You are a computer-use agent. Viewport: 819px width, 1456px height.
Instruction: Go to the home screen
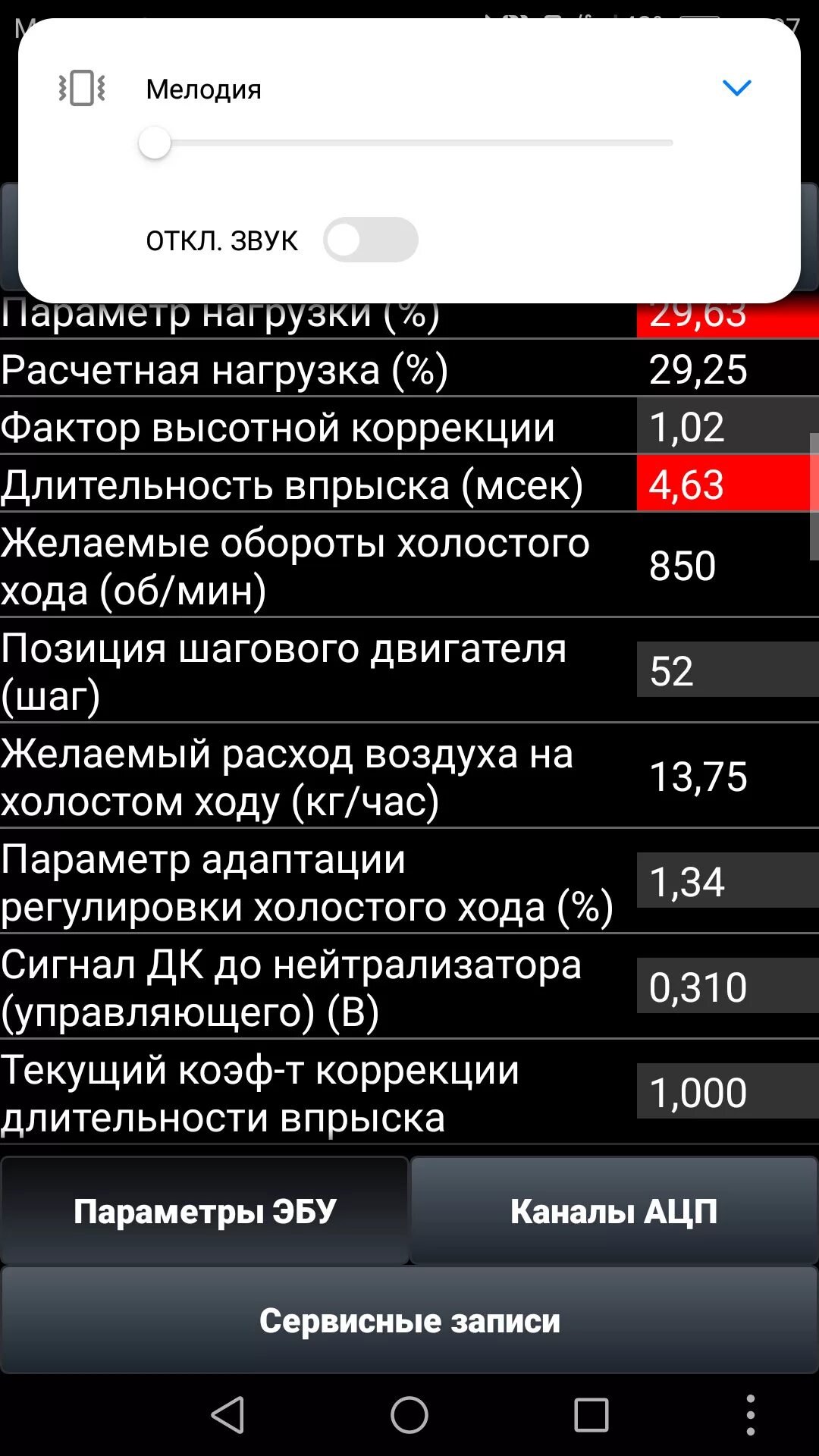pos(409,1415)
